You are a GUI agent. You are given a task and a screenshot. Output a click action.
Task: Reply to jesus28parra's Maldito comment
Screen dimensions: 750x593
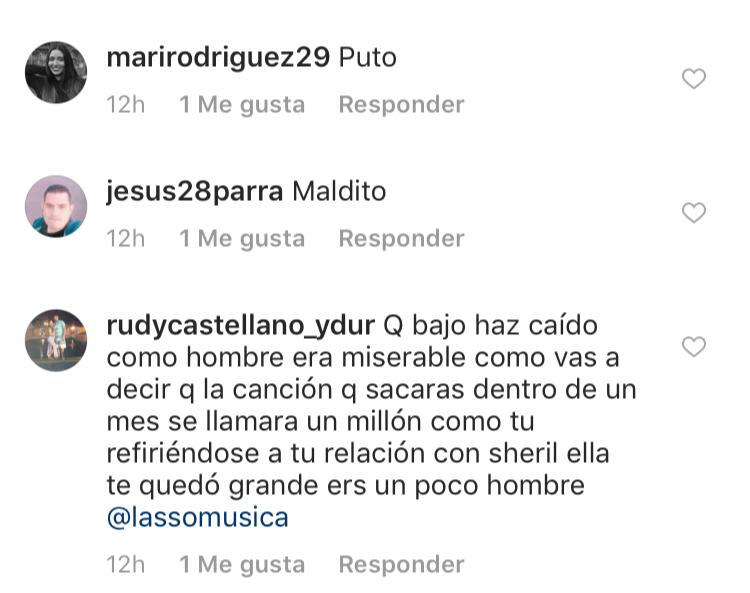coord(401,238)
